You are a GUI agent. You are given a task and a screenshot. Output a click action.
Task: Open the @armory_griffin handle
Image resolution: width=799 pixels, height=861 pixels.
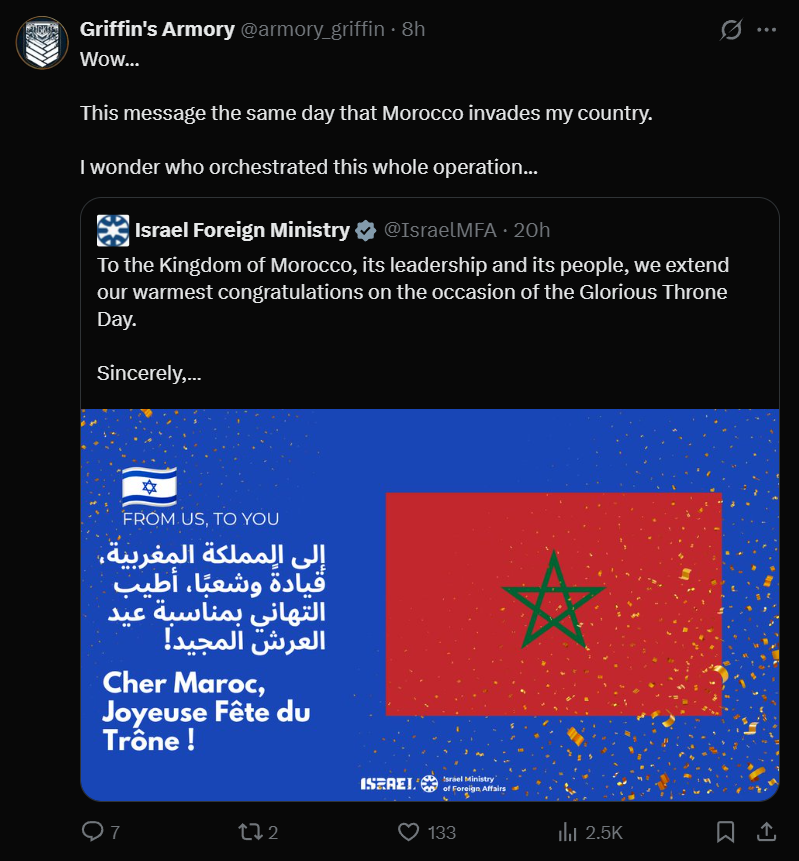coord(312,29)
